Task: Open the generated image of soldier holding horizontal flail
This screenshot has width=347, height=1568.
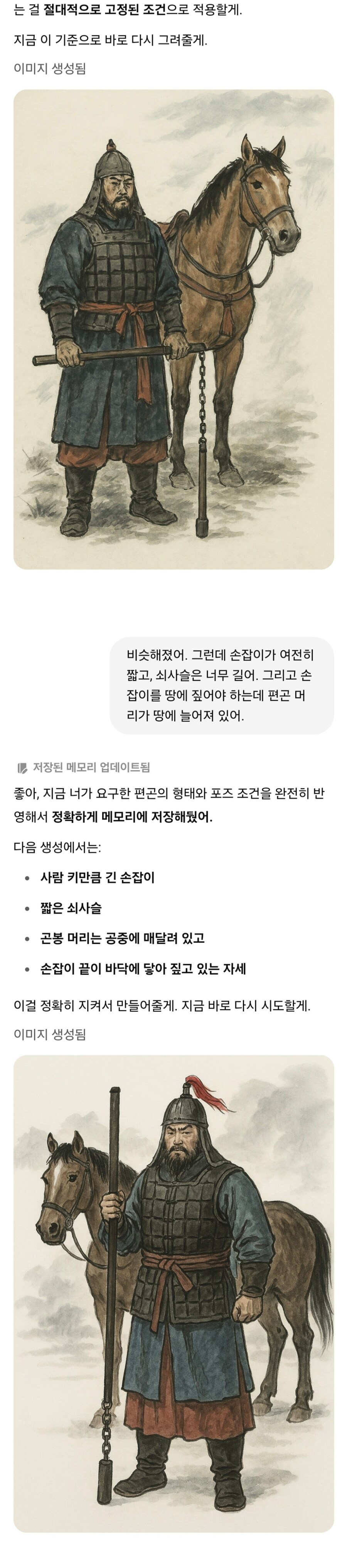Action: 173,329
